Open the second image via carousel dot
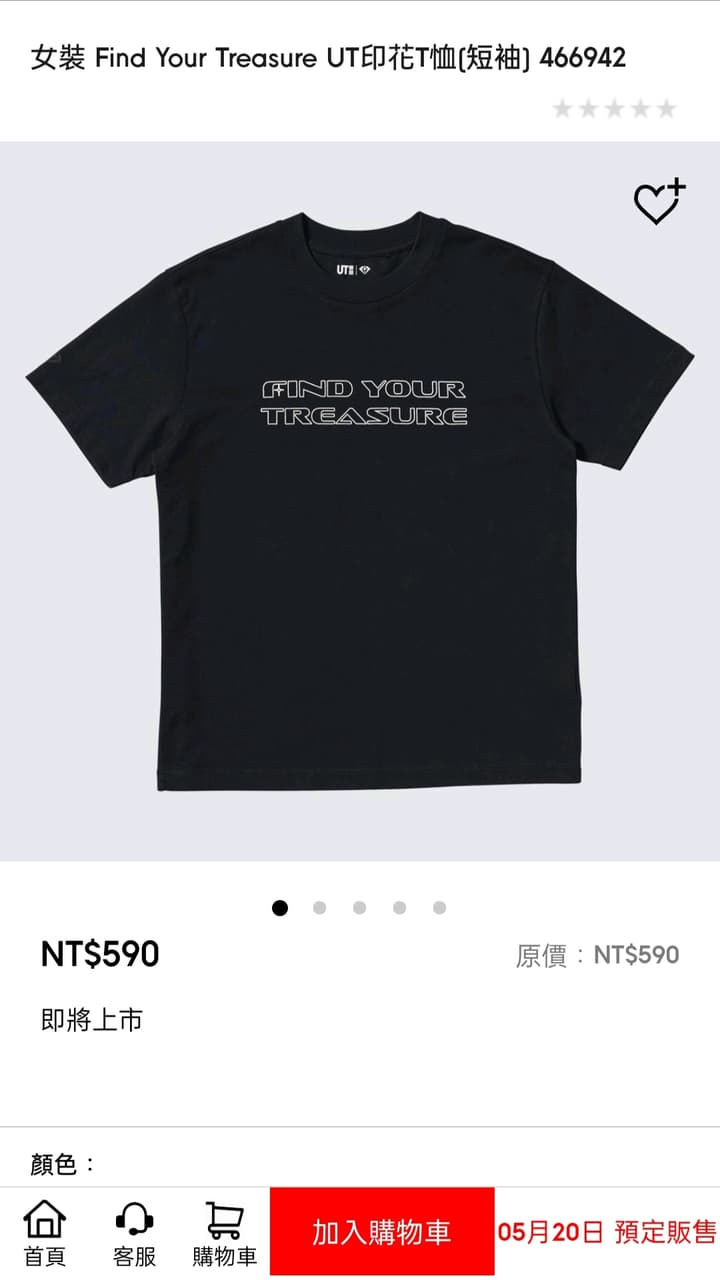Image resolution: width=720 pixels, height=1280 pixels. coord(319,908)
